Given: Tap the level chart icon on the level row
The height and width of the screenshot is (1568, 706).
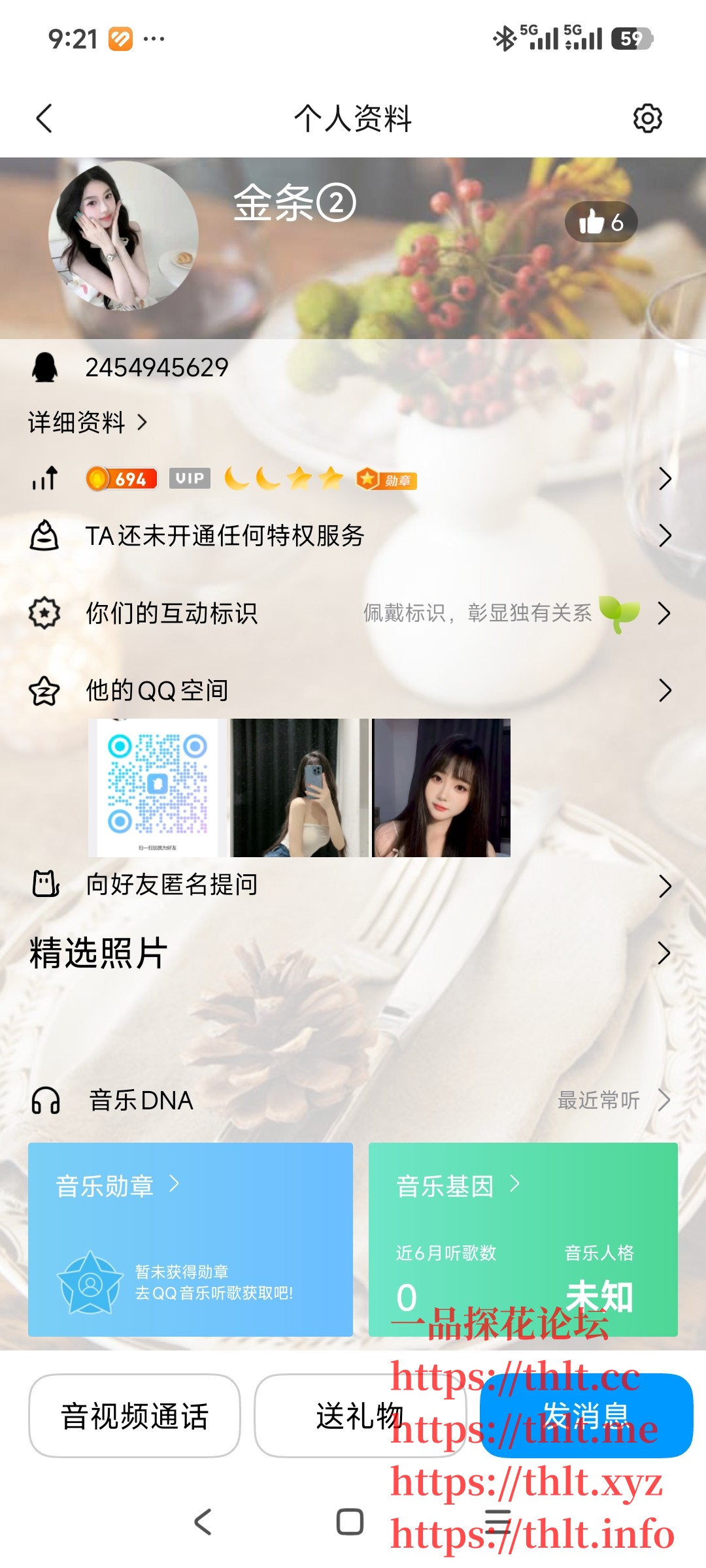Looking at the screenshot, I should [x=44, y=479].
